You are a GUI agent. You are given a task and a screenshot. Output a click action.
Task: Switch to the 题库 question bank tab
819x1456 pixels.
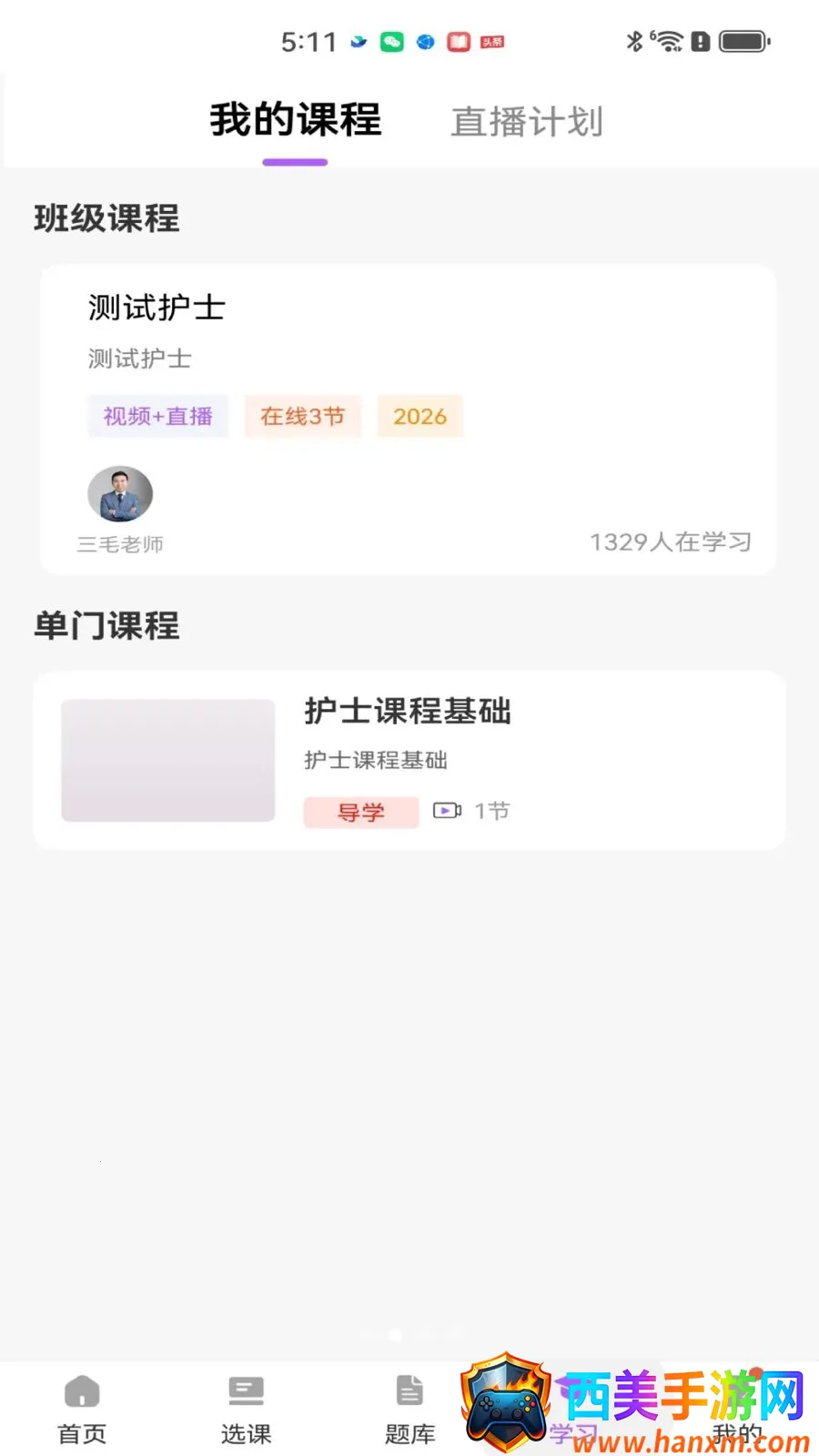[x=409, y=1410]
